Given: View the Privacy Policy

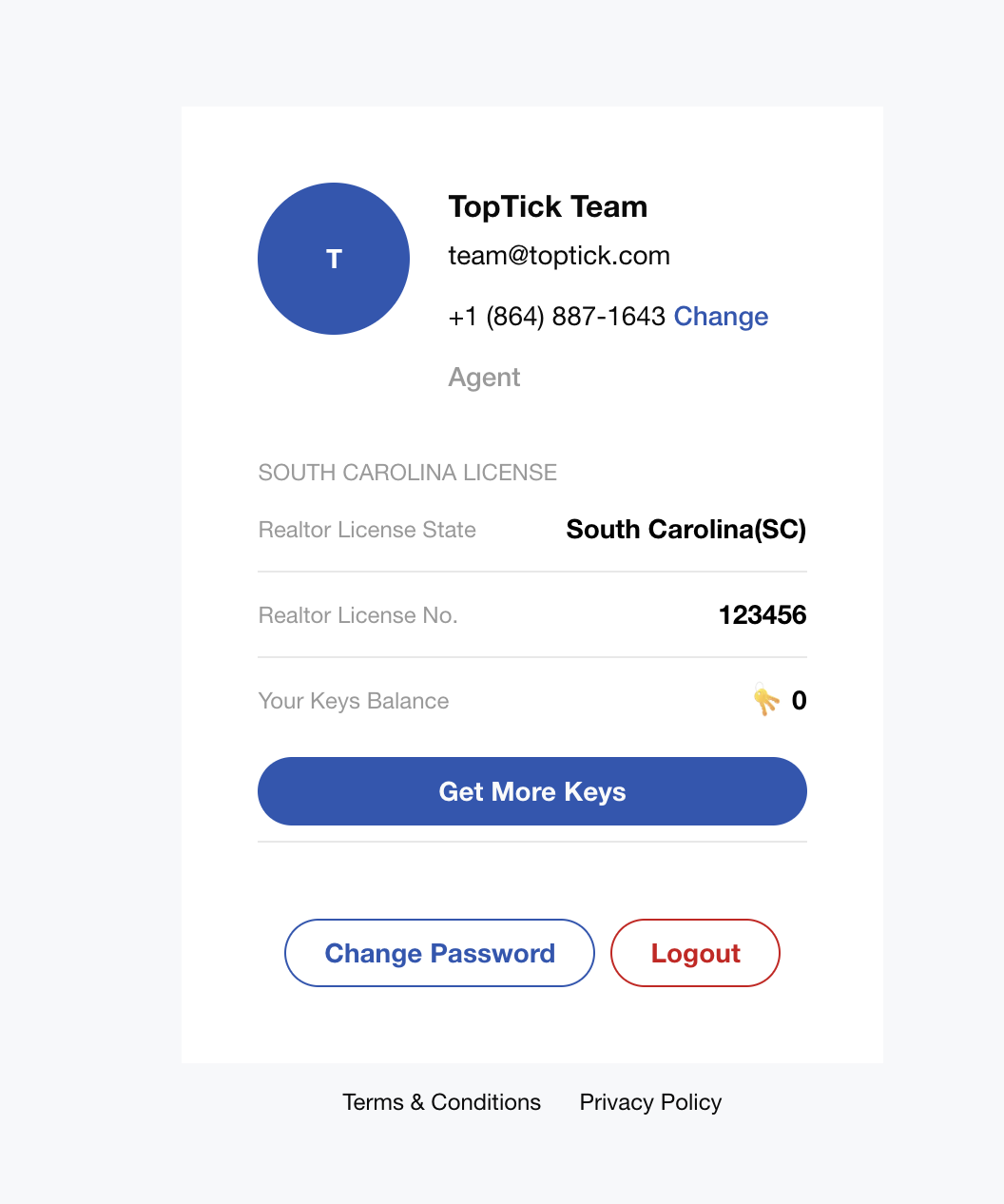Looking at the screenshot, I should pos(650,1102).
